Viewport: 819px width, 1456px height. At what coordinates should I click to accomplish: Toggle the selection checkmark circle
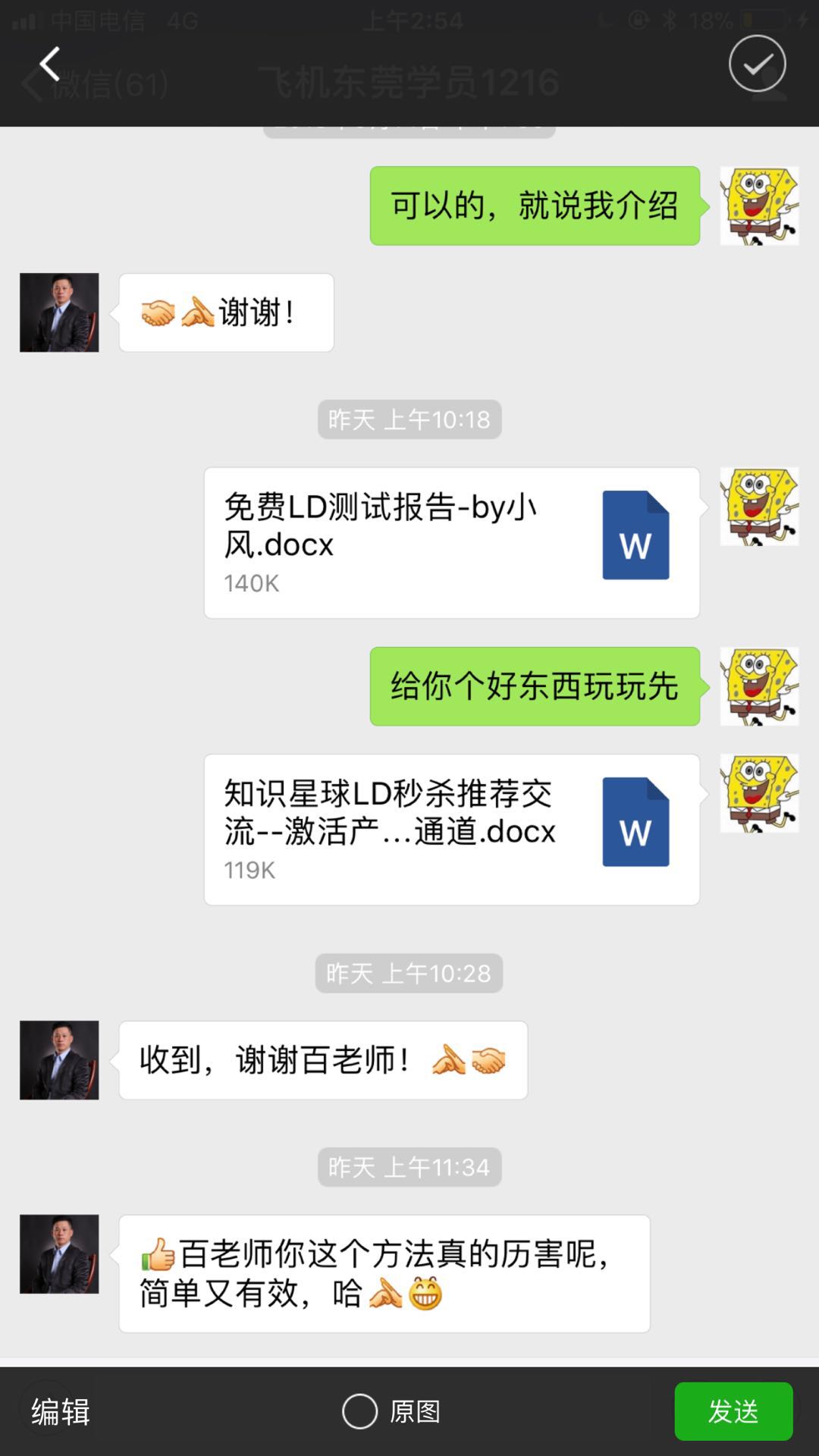(757, 64)
